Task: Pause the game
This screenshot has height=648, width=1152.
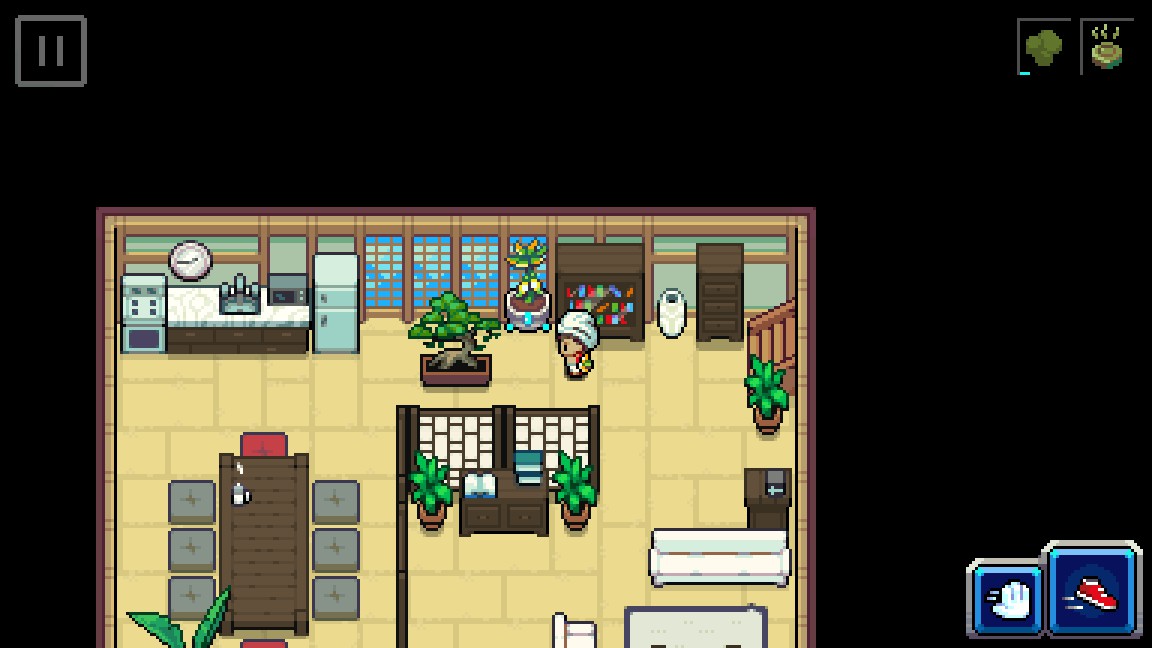Action: pyautogui.click(x=51, y=51)
